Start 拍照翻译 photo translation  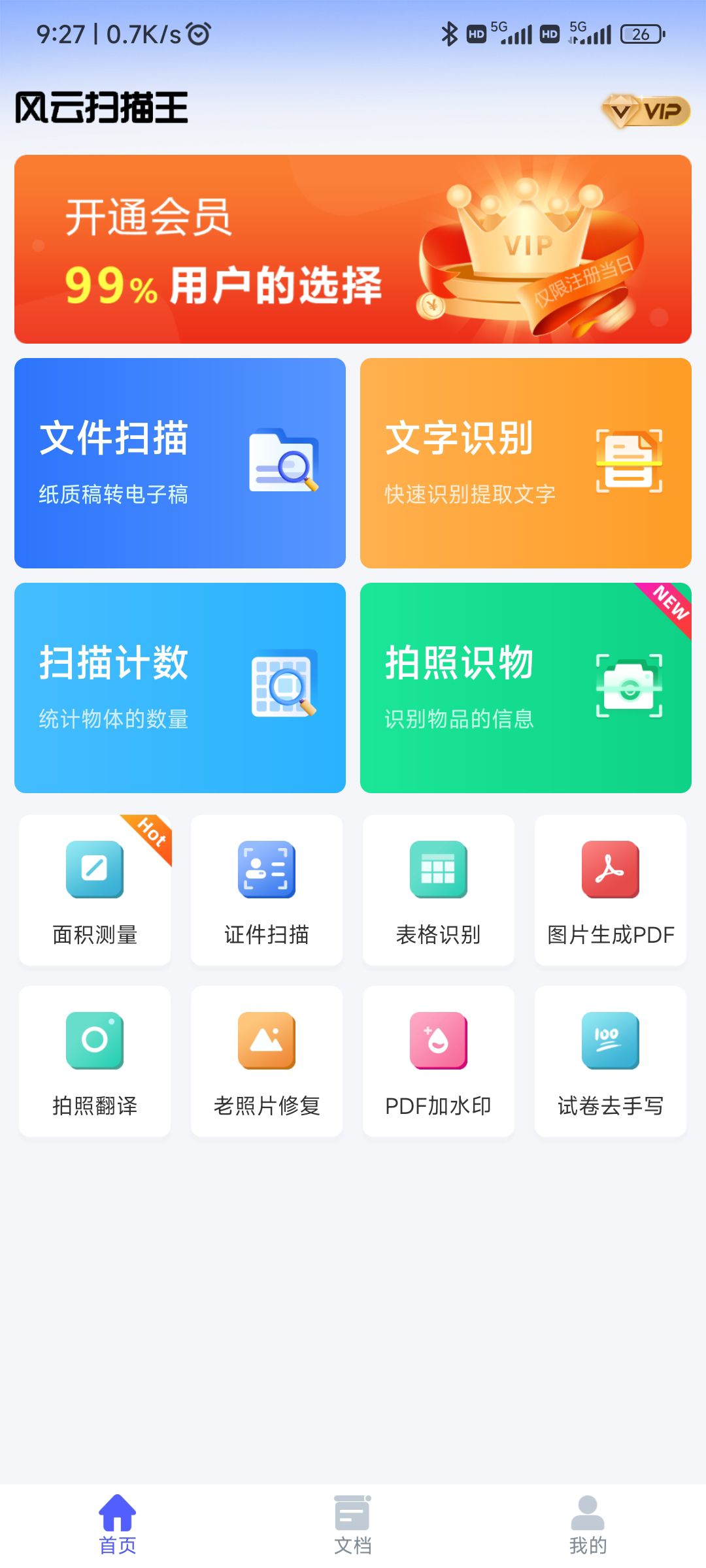pyautogui.click(x=95, y=1062)
